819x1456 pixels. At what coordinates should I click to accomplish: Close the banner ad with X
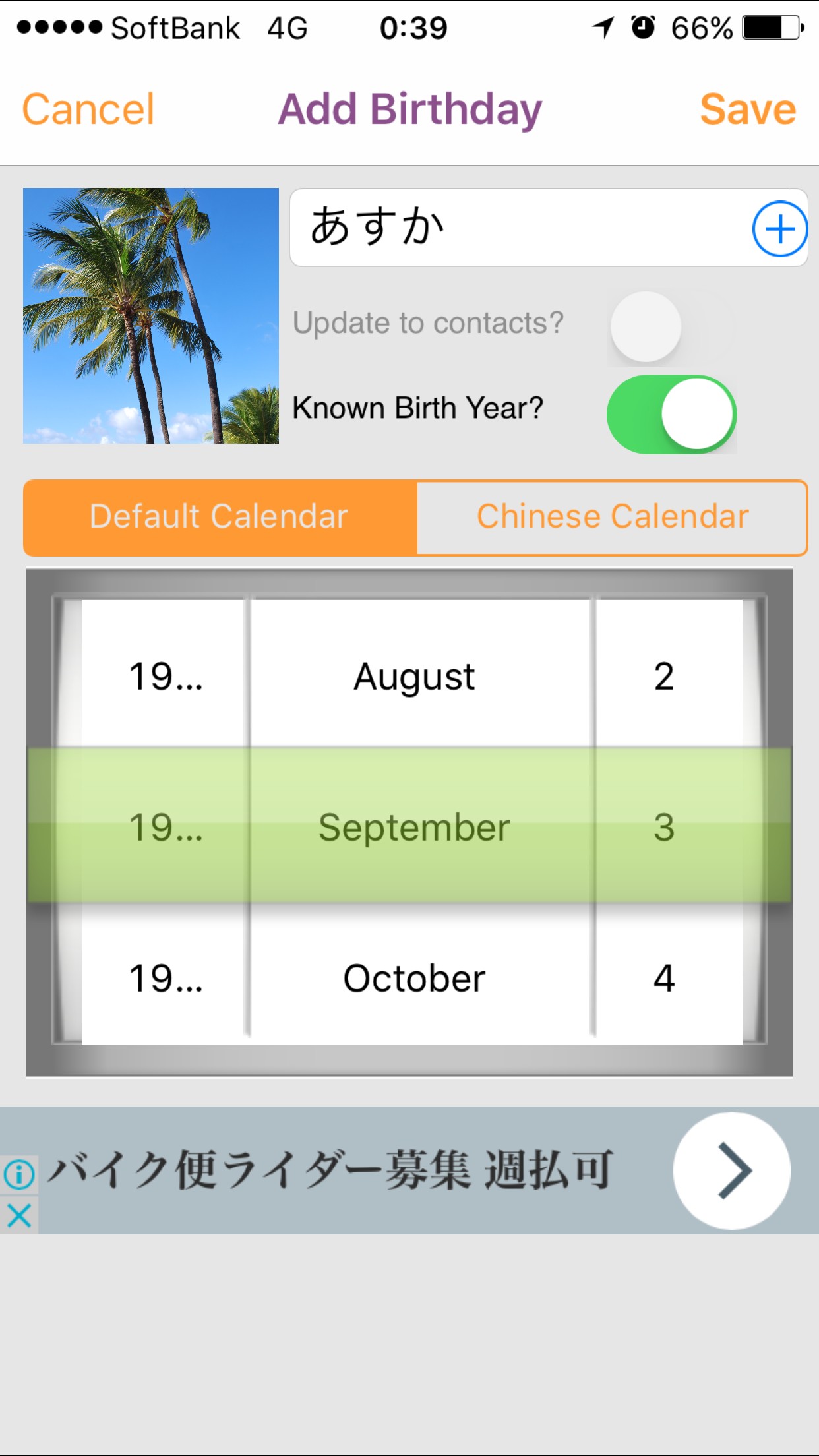(19, 1215)
